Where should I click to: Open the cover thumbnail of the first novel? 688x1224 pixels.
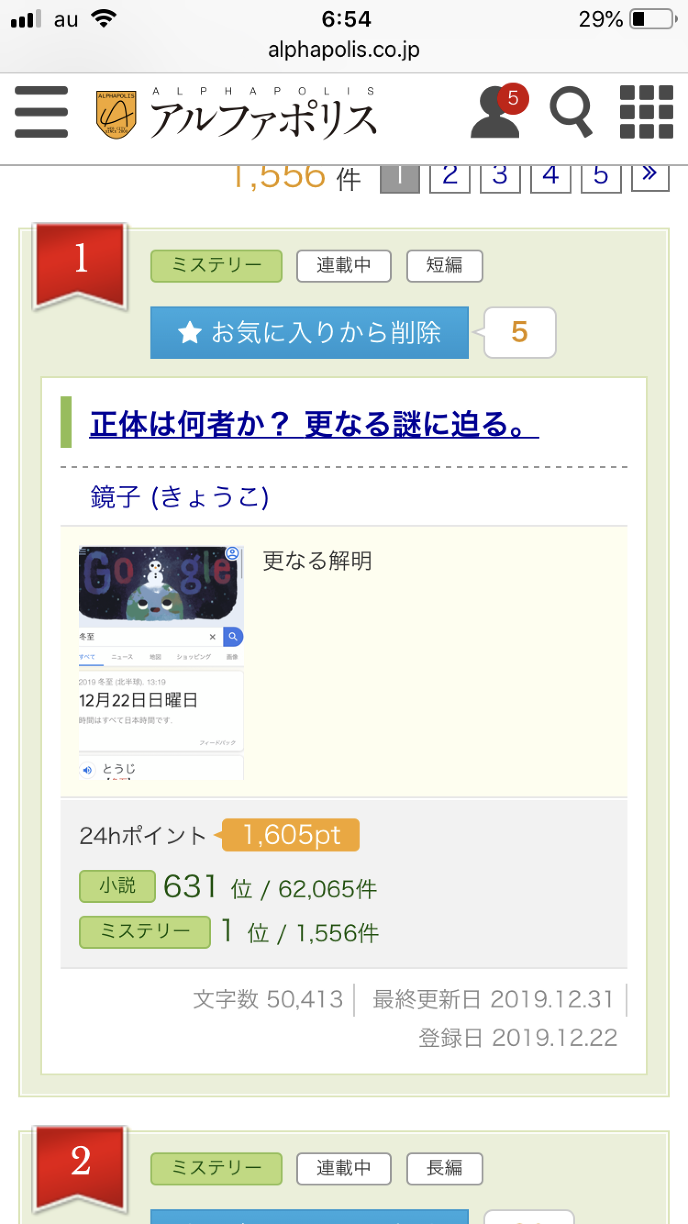(x=161, y=663)
